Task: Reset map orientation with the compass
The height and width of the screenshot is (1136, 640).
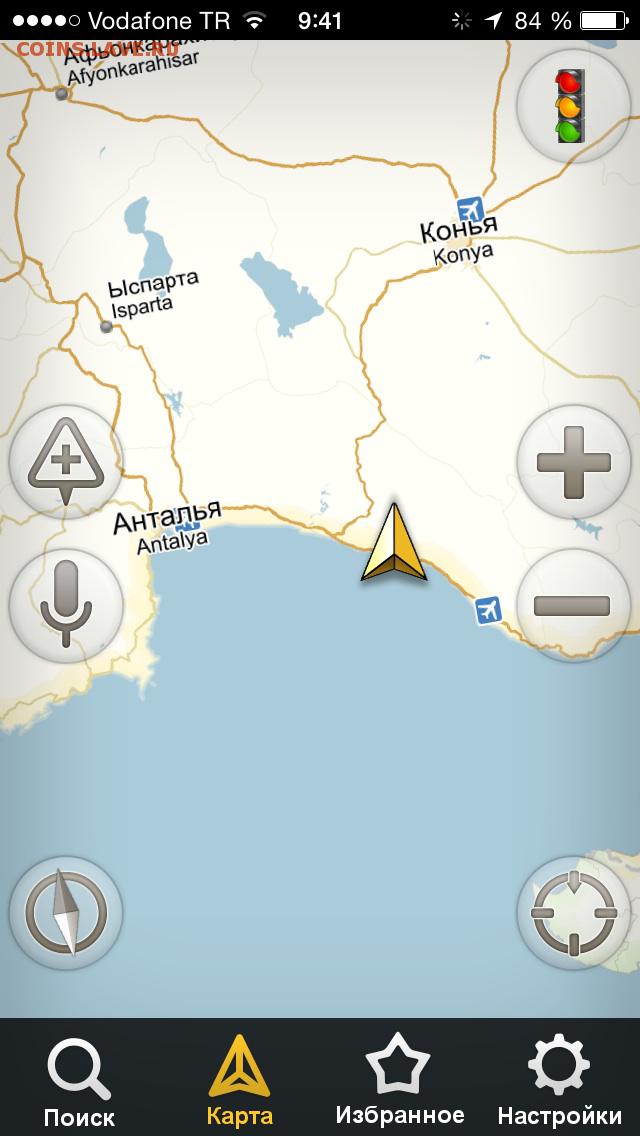Action: pyautogui.click(x=66, y=913)
